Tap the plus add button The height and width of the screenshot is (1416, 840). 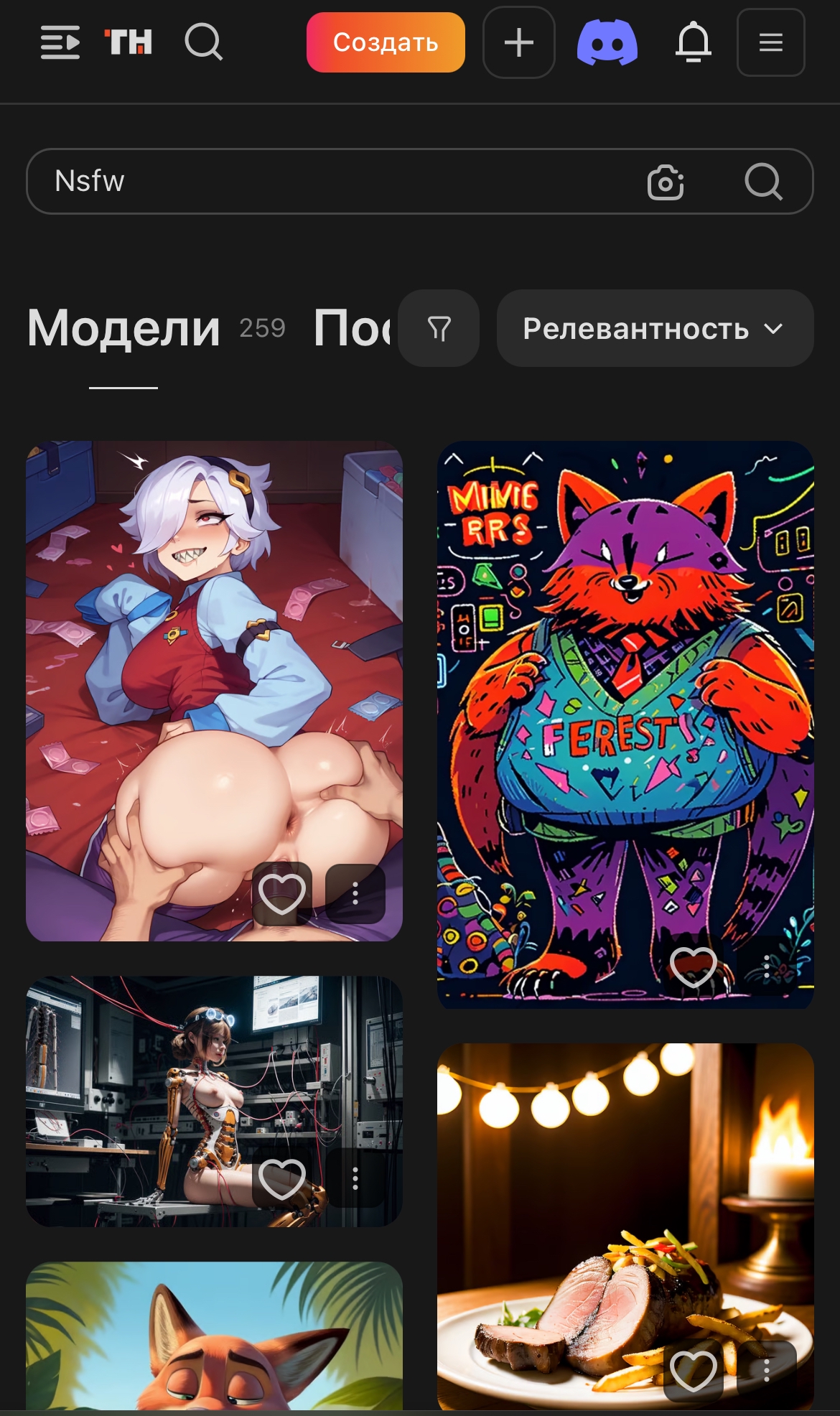tap(518, 42)
